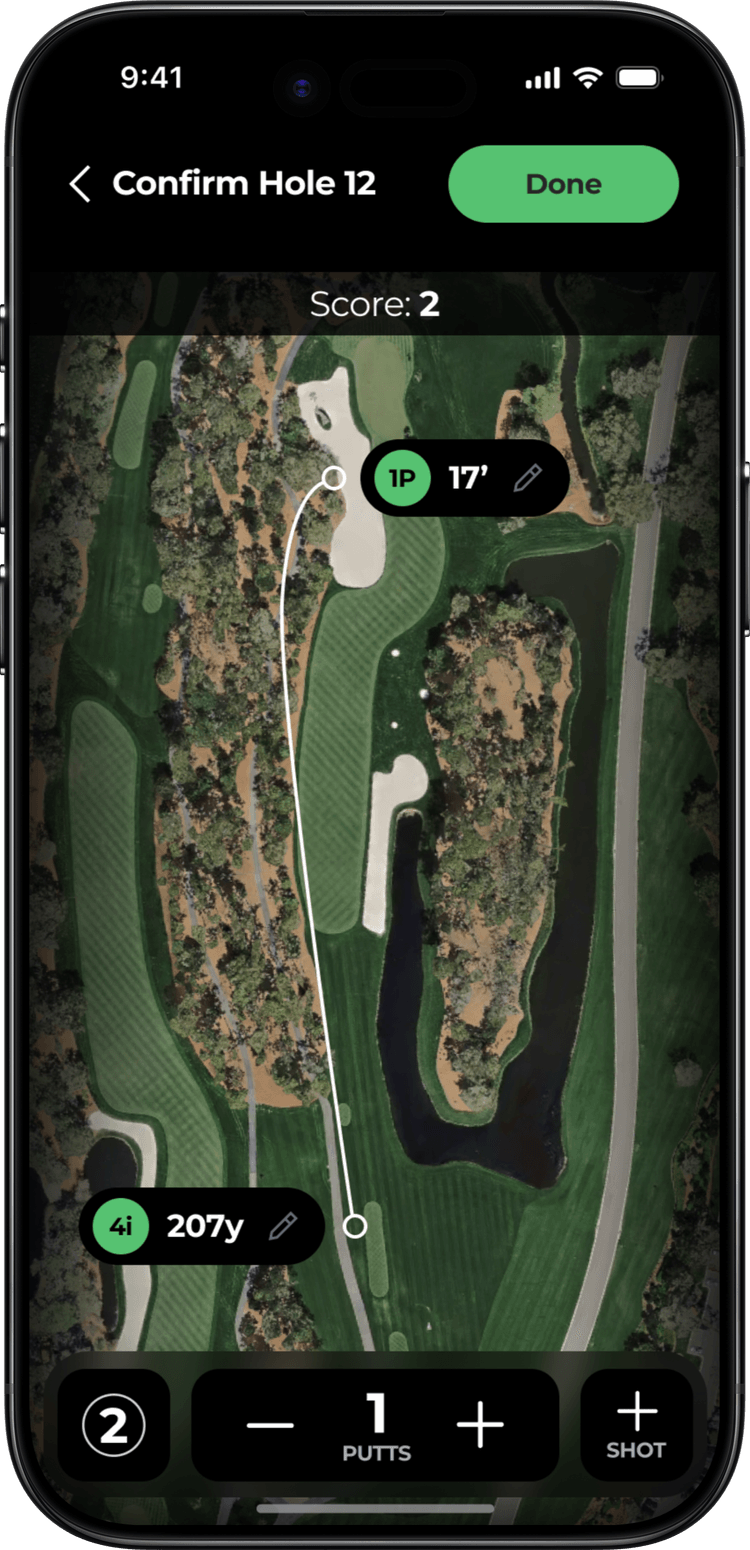750x1550 pixels.
Task: Go back from Confirm Hole 12
Action: [80, 185]
